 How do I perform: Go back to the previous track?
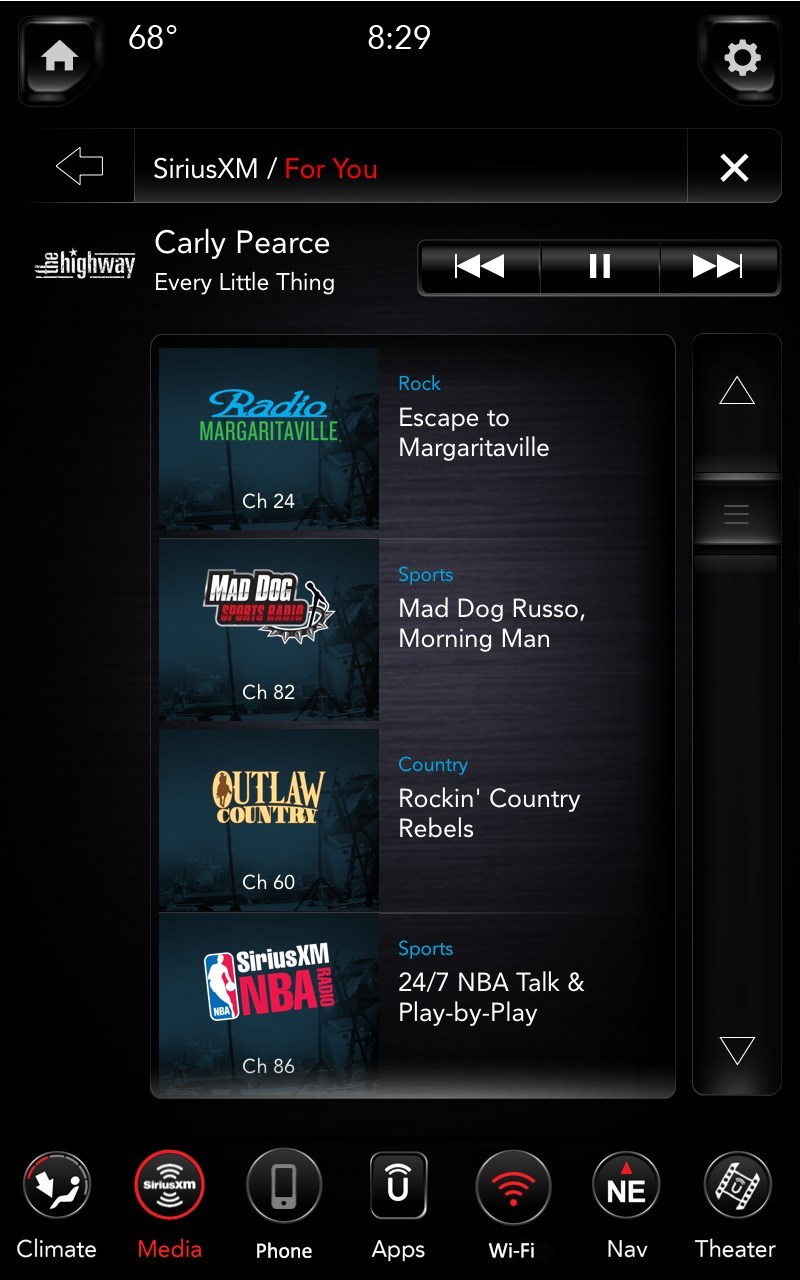click(478, 267)
